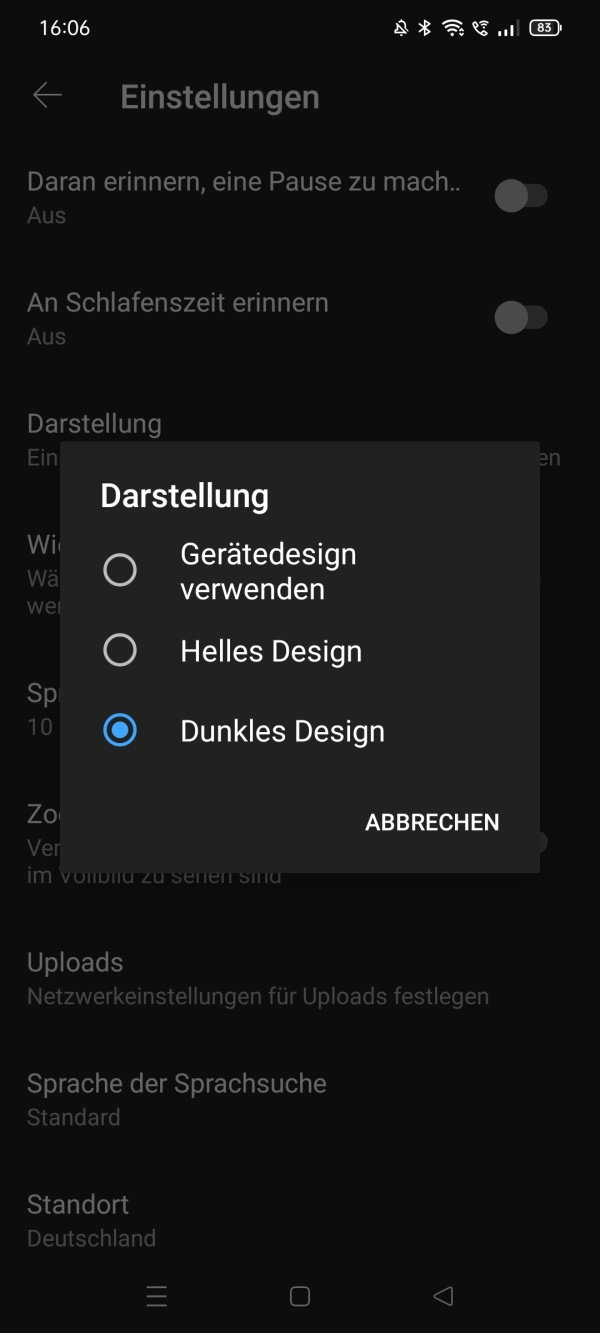The height and width of the screenshot is (1333, 600).
Task: Tap ABBRECHEN to close the dialog
Action: coord(432,822)
